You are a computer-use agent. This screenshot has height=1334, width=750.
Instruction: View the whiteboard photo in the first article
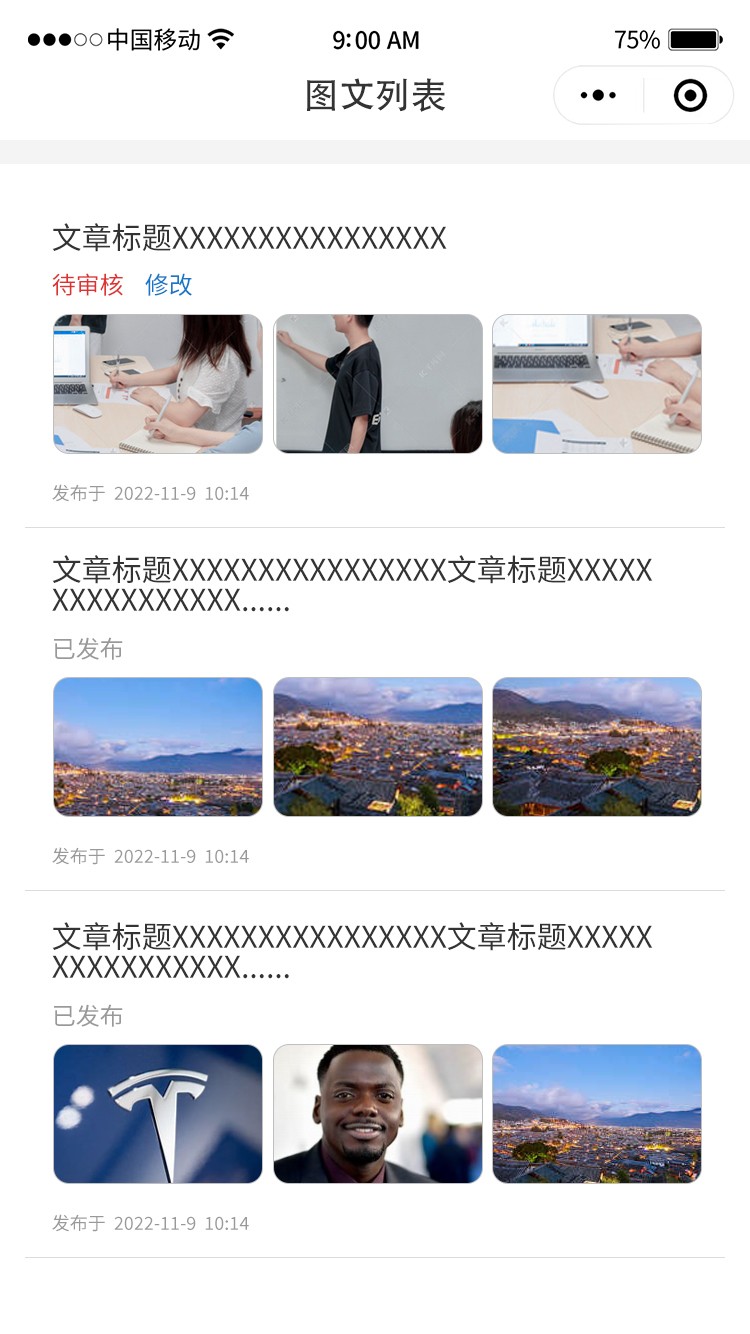pos(378,384)
